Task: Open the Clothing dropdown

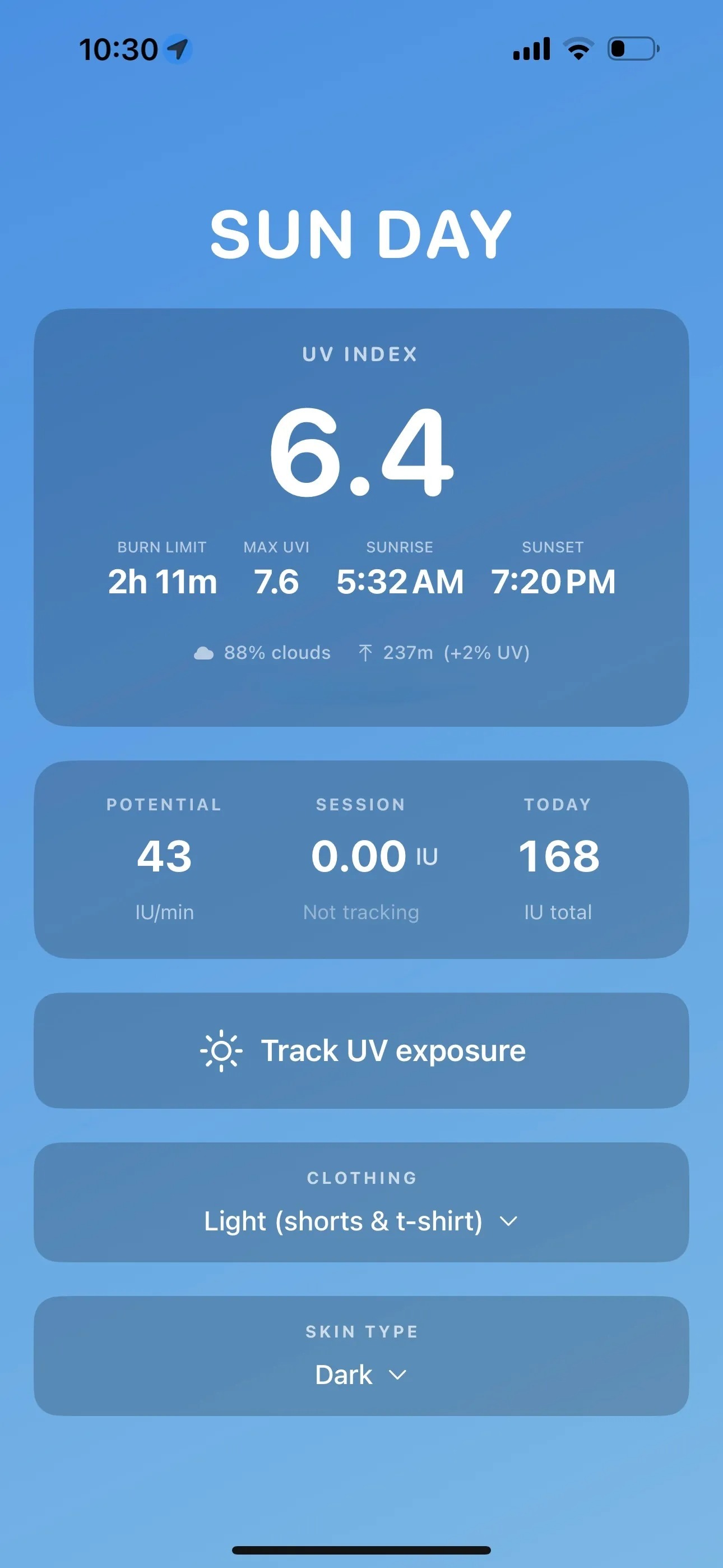Action: click(x=361, y=1220)
